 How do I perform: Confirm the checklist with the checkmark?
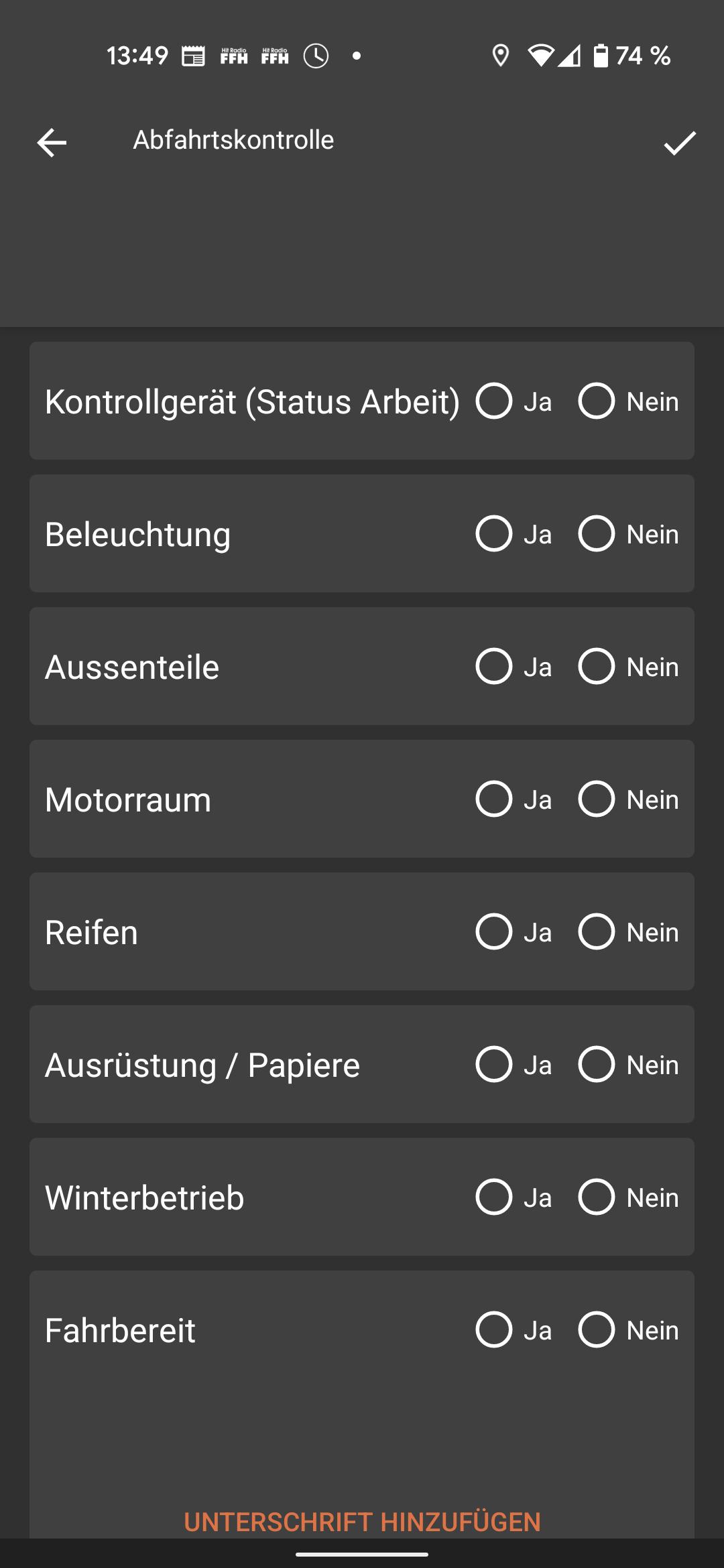point(680,143)
